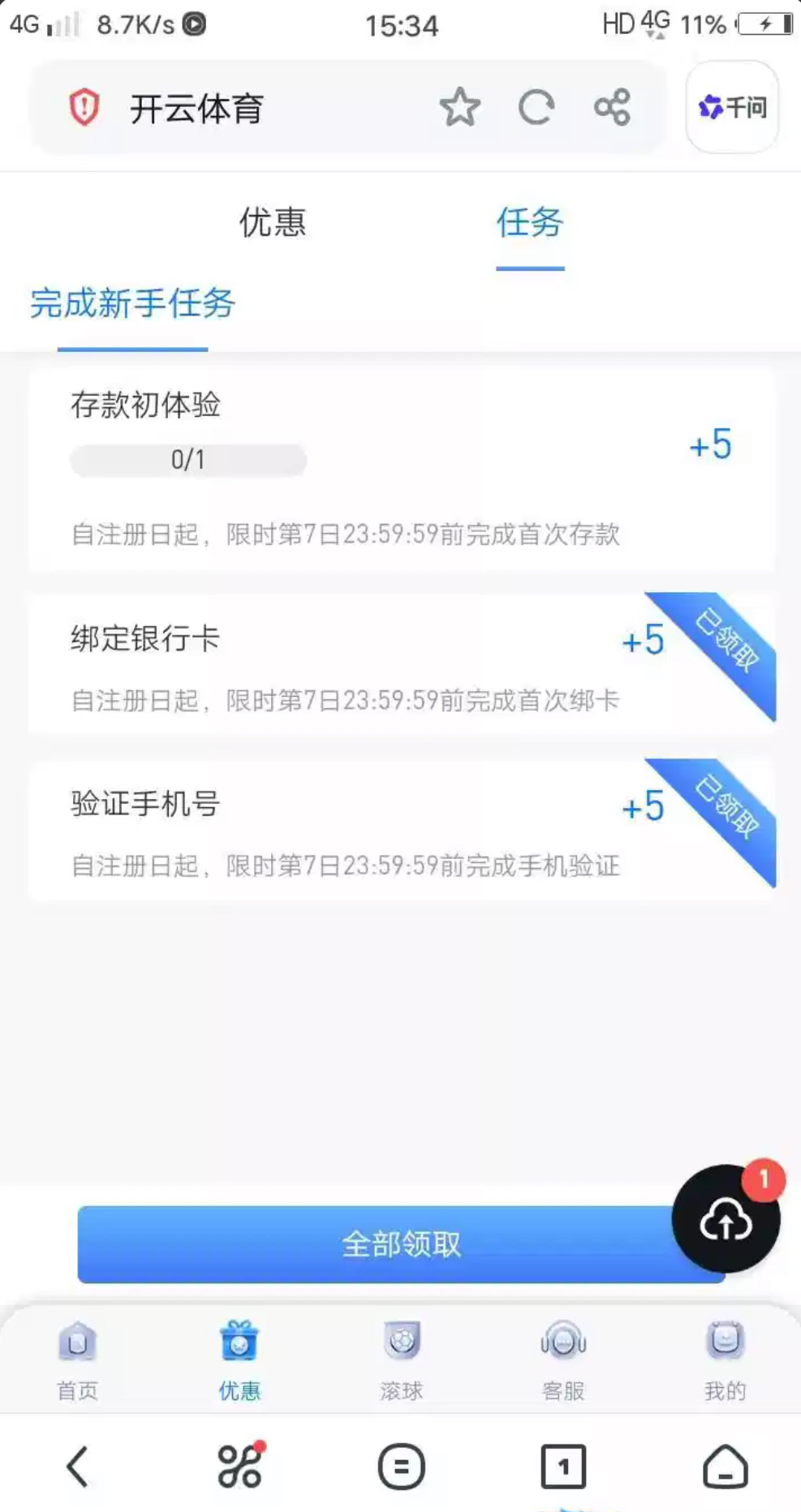Bookmark this page with the star icon
The height and width of the screenshot is (1512, 801).
click(459, 108)
